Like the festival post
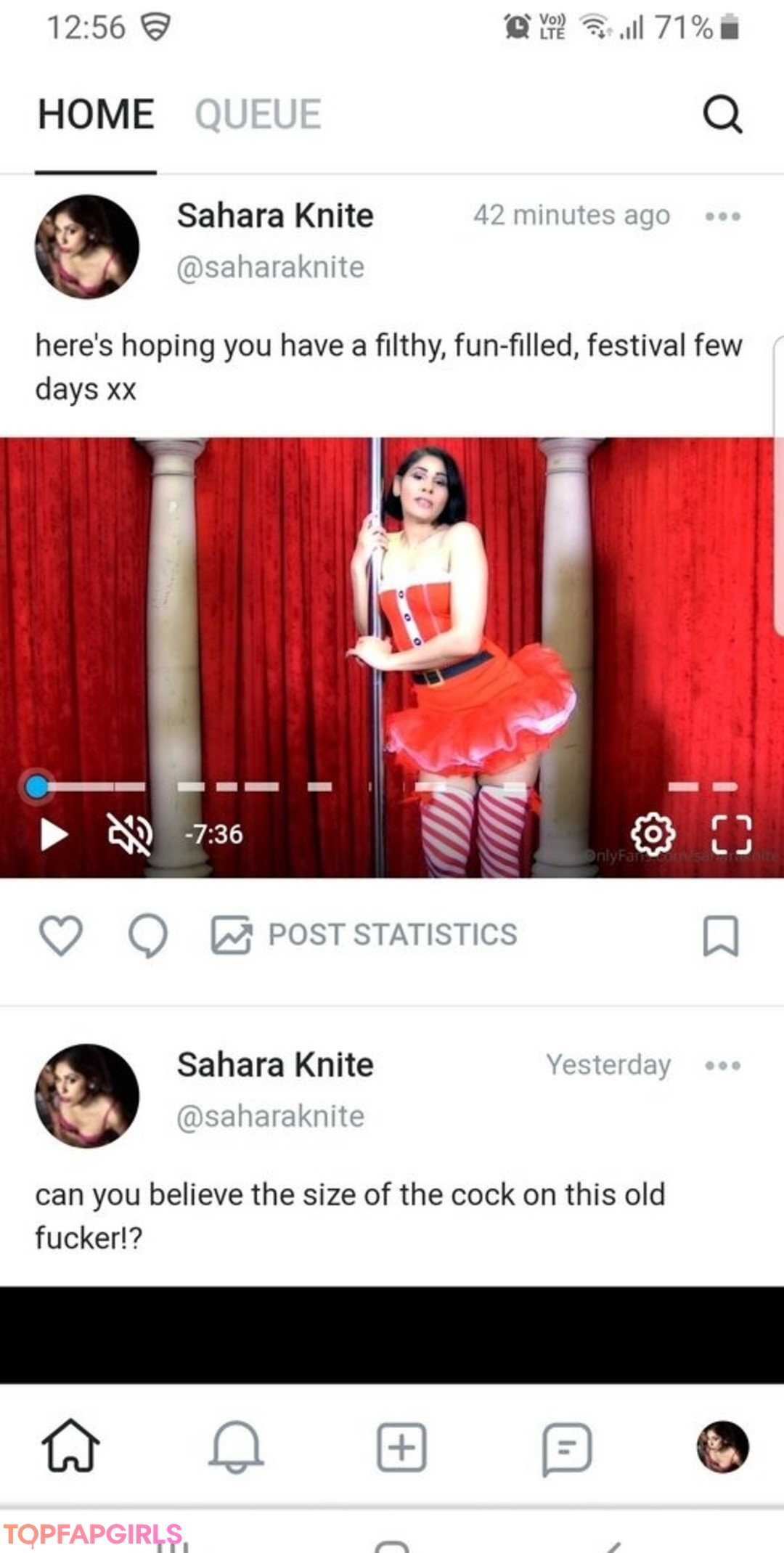Viewport: 784px width, 1553px height. tap(60, 935)
